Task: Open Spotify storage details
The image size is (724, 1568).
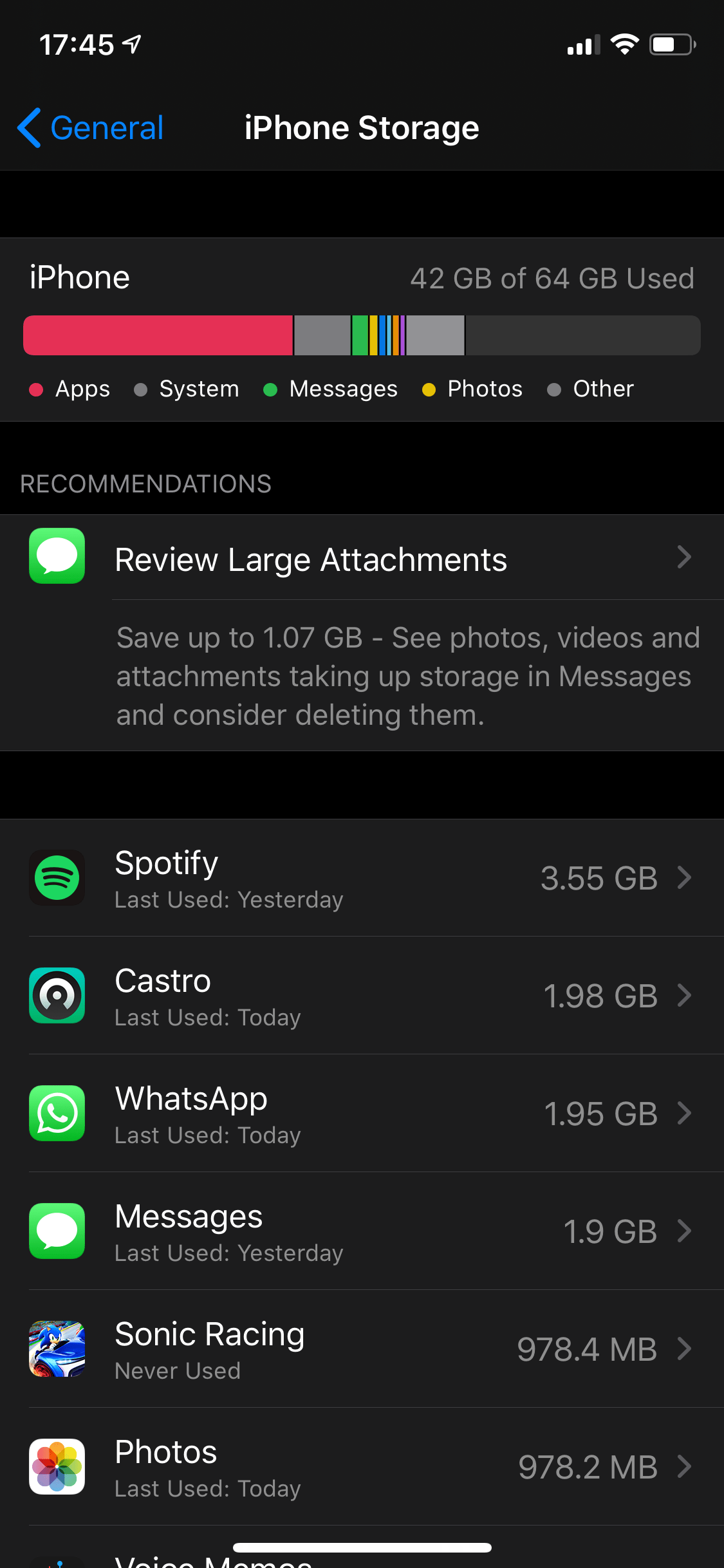Action: point(362,878)
